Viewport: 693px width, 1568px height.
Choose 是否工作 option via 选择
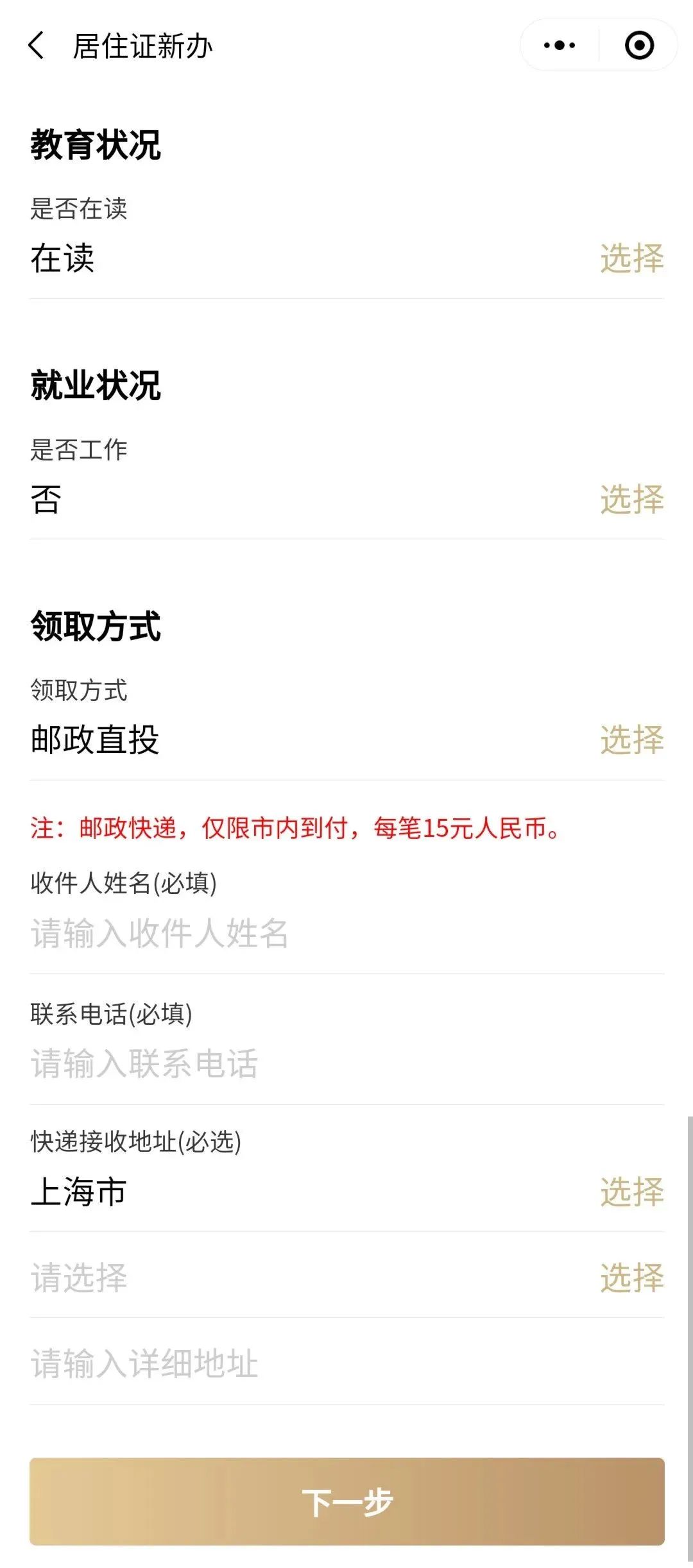tap(631, 499)
